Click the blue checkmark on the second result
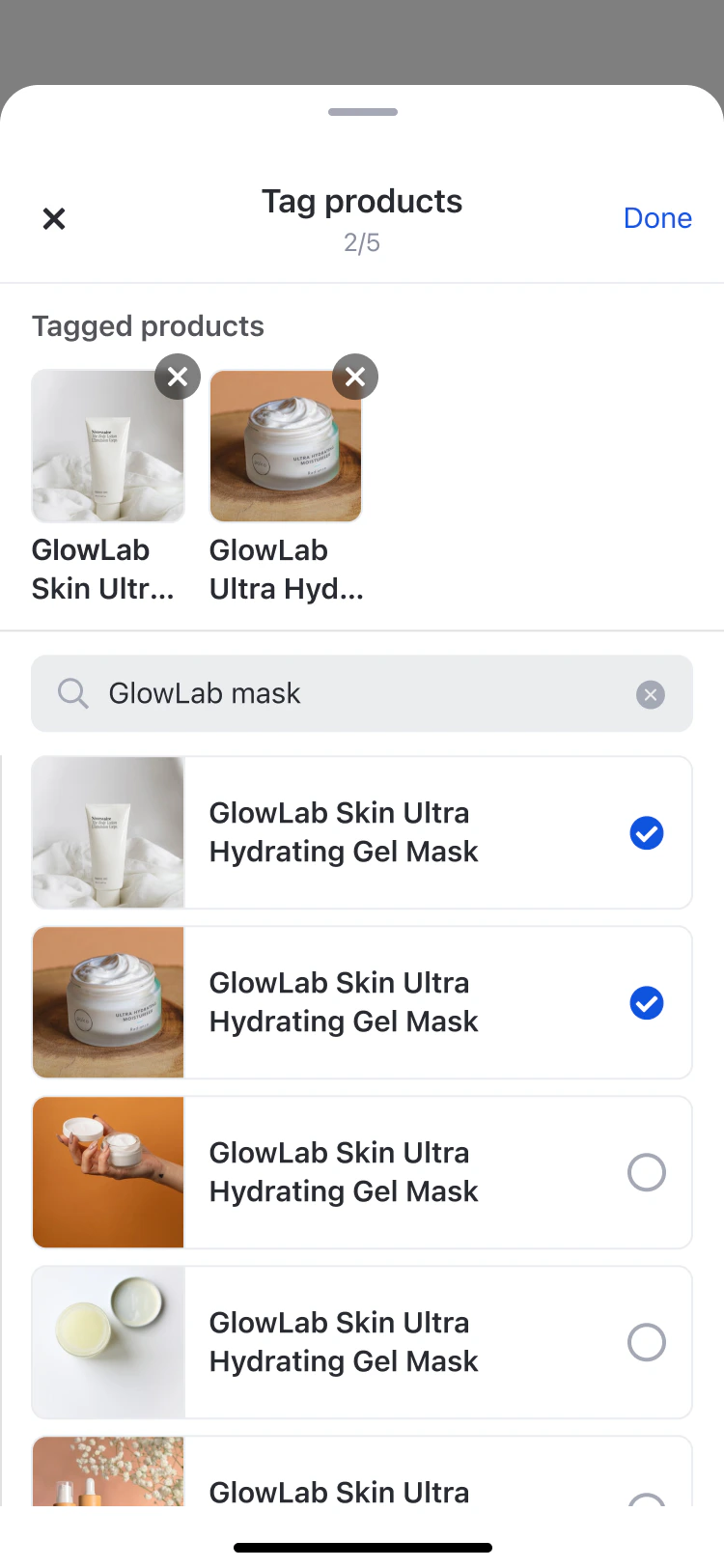The width and height of the screenshot is (724, 1568). click(x=646, y=1002)
